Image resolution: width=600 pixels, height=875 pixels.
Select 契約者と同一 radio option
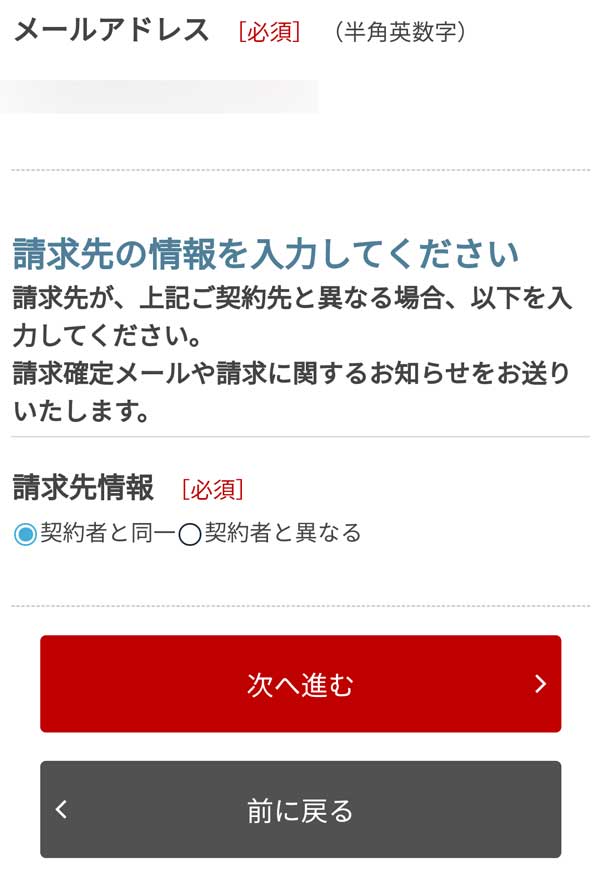pos(25,534)
